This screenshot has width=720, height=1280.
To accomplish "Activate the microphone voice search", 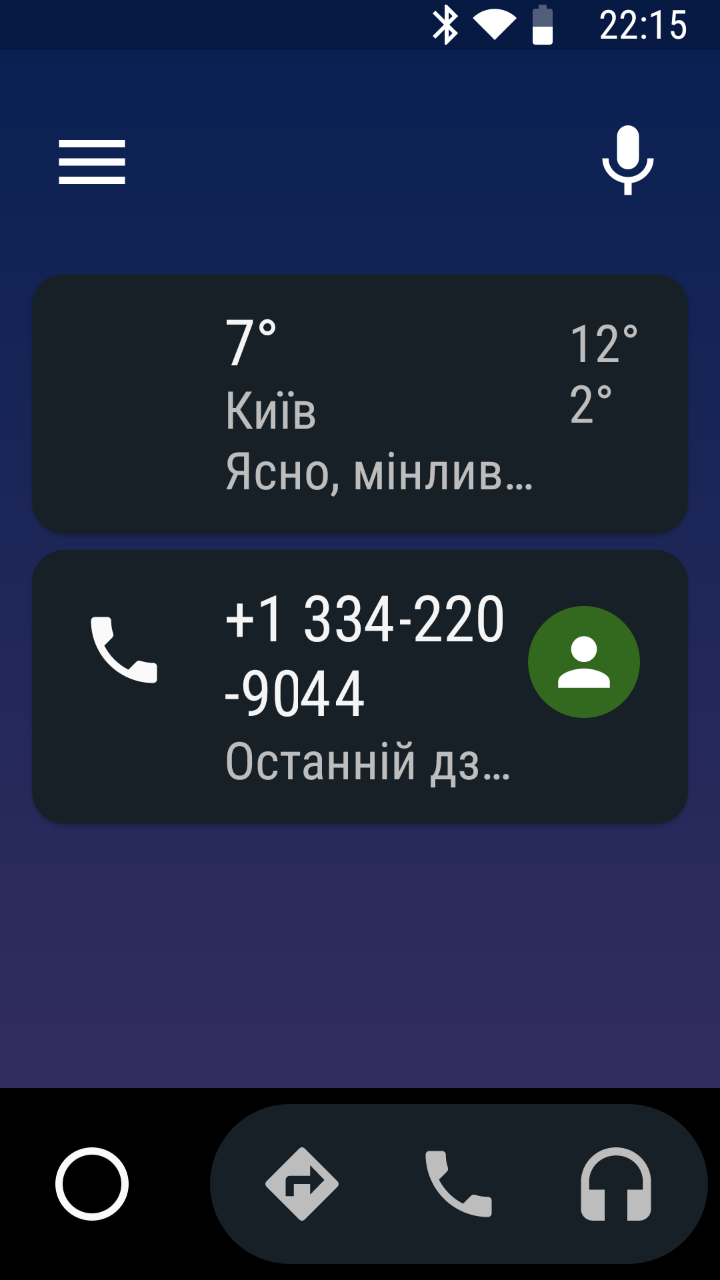I will tap(627, 160).
